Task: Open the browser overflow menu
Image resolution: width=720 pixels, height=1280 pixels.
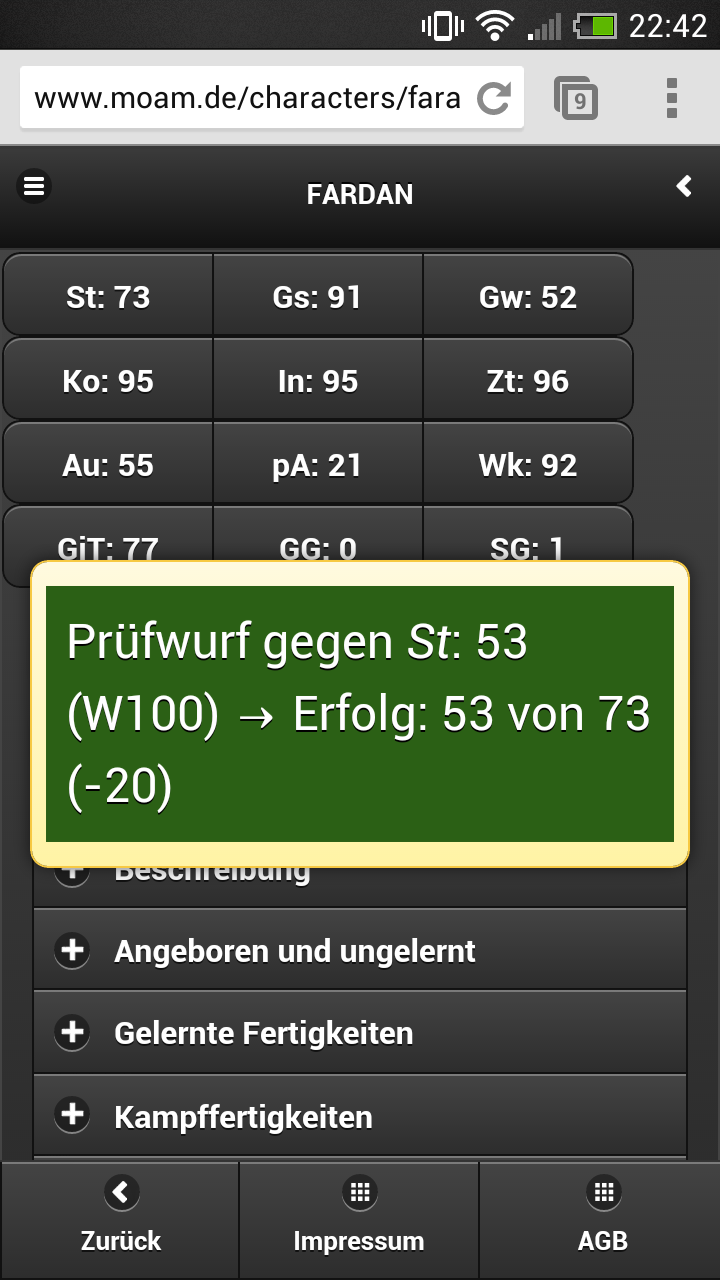Action: tap(671, 98)
